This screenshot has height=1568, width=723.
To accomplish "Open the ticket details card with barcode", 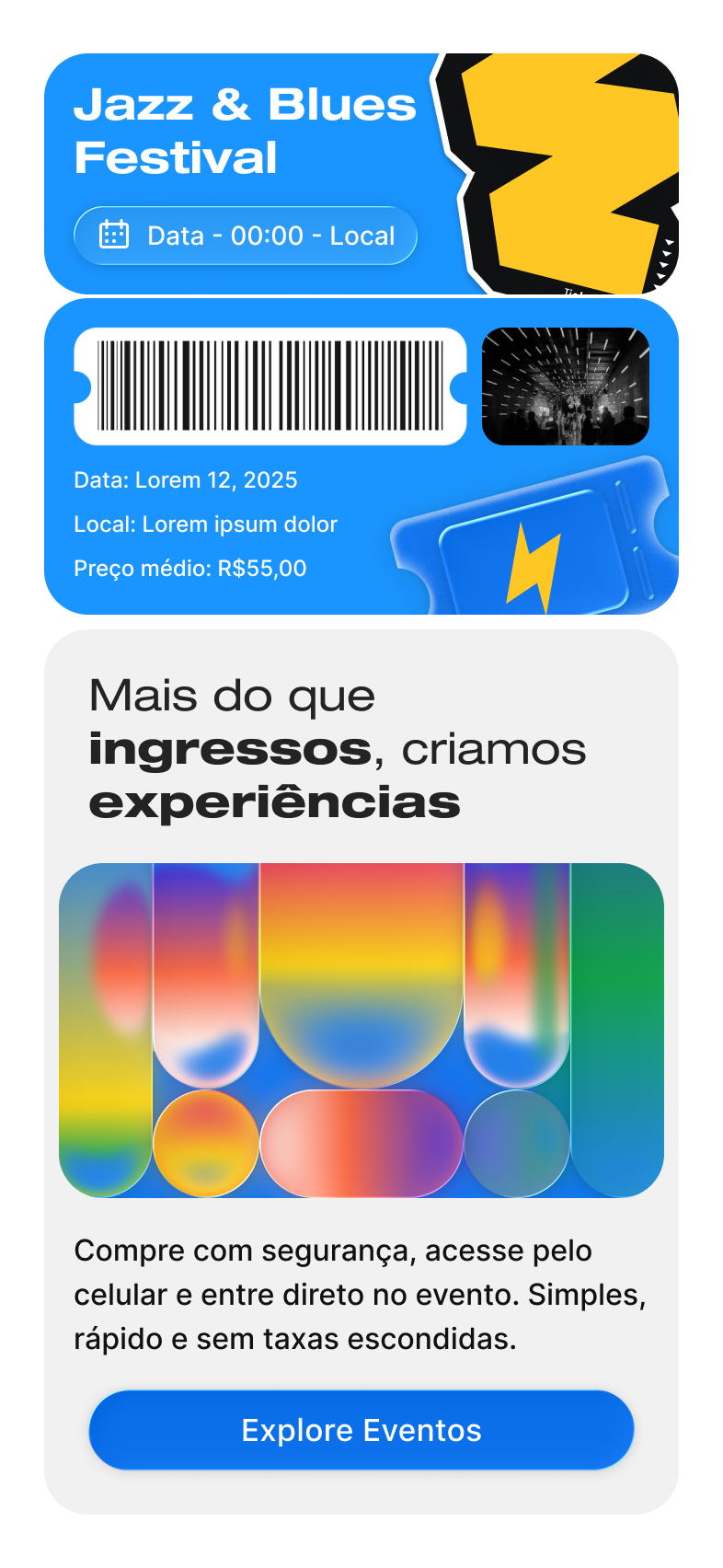I will (x=361, y=456).
